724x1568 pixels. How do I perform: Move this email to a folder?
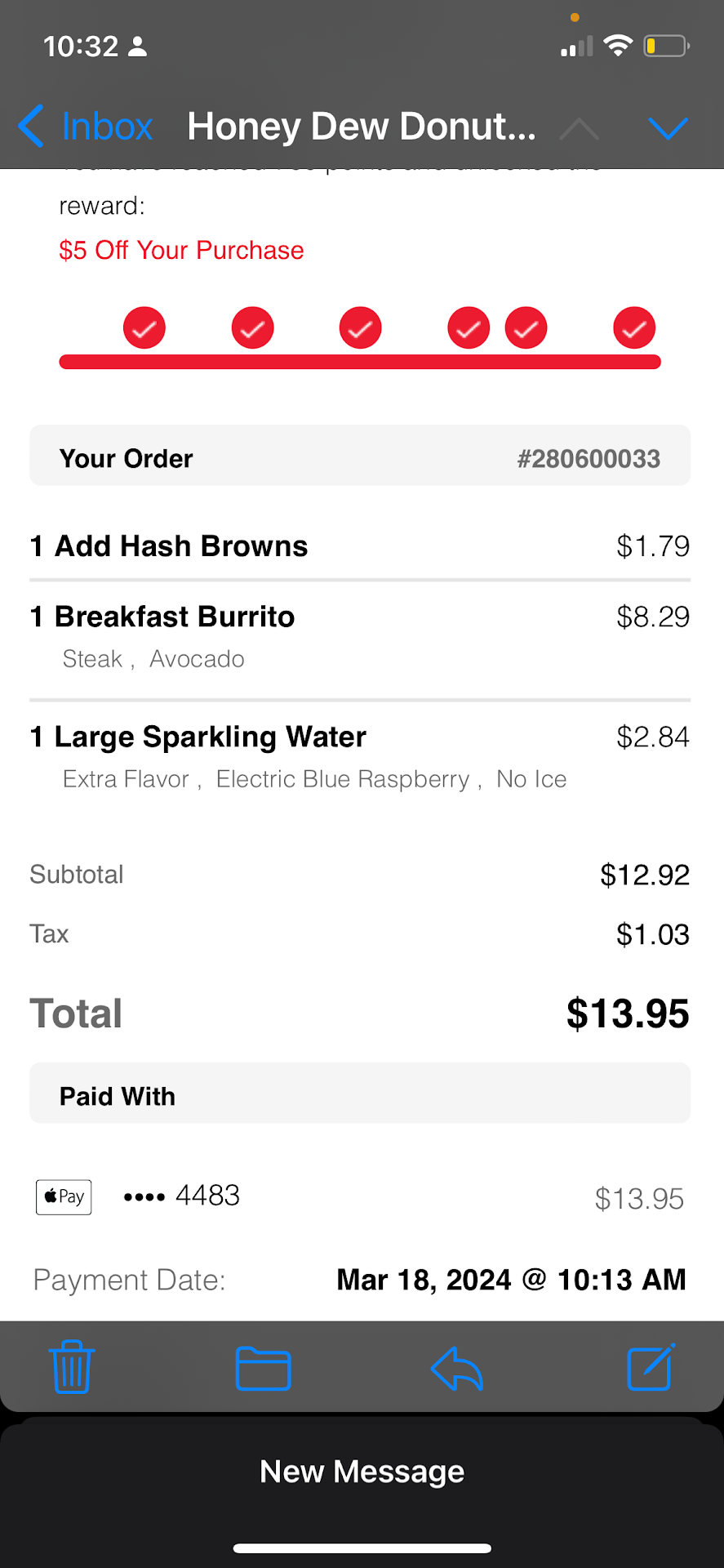263,1368
